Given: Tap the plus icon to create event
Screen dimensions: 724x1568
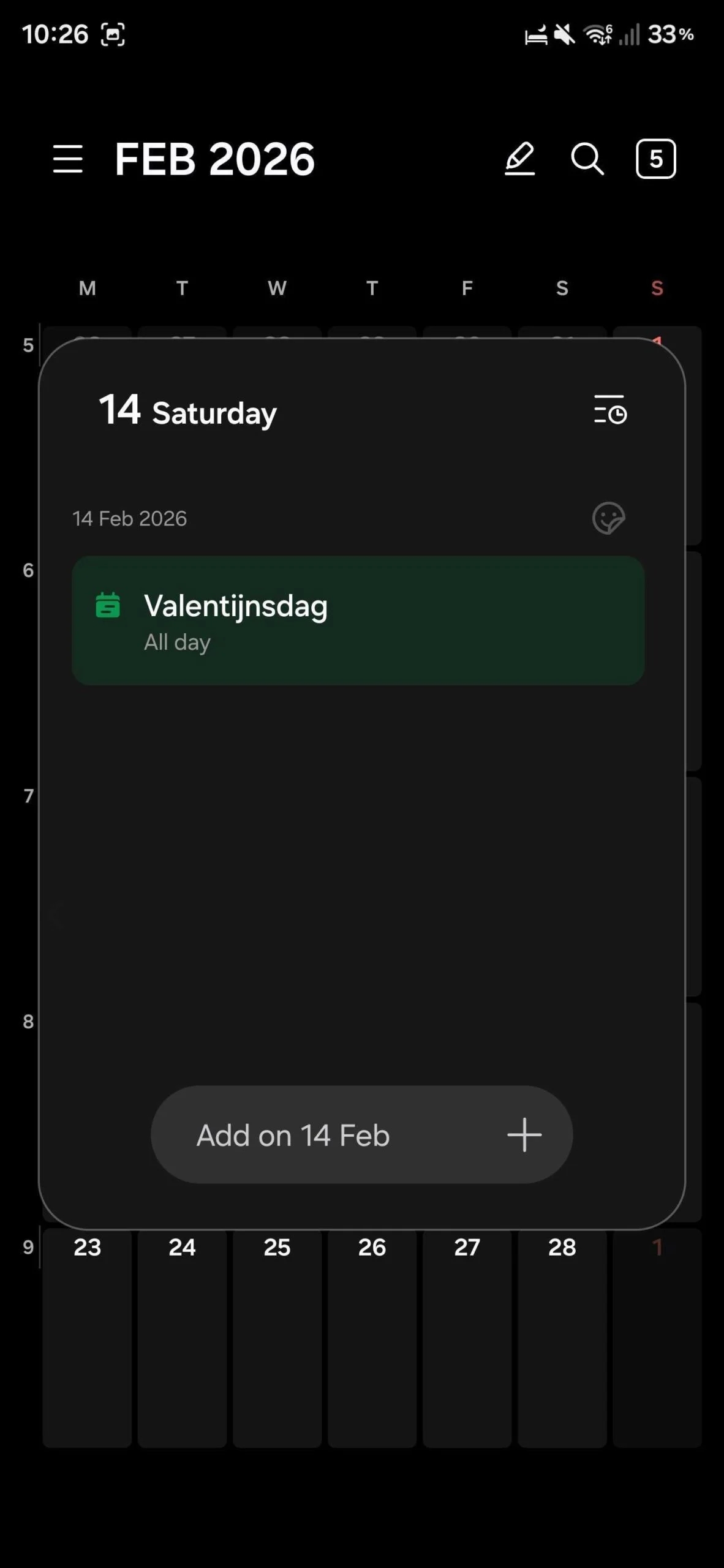Looking at the screenshot, I should pos(524,1134).
